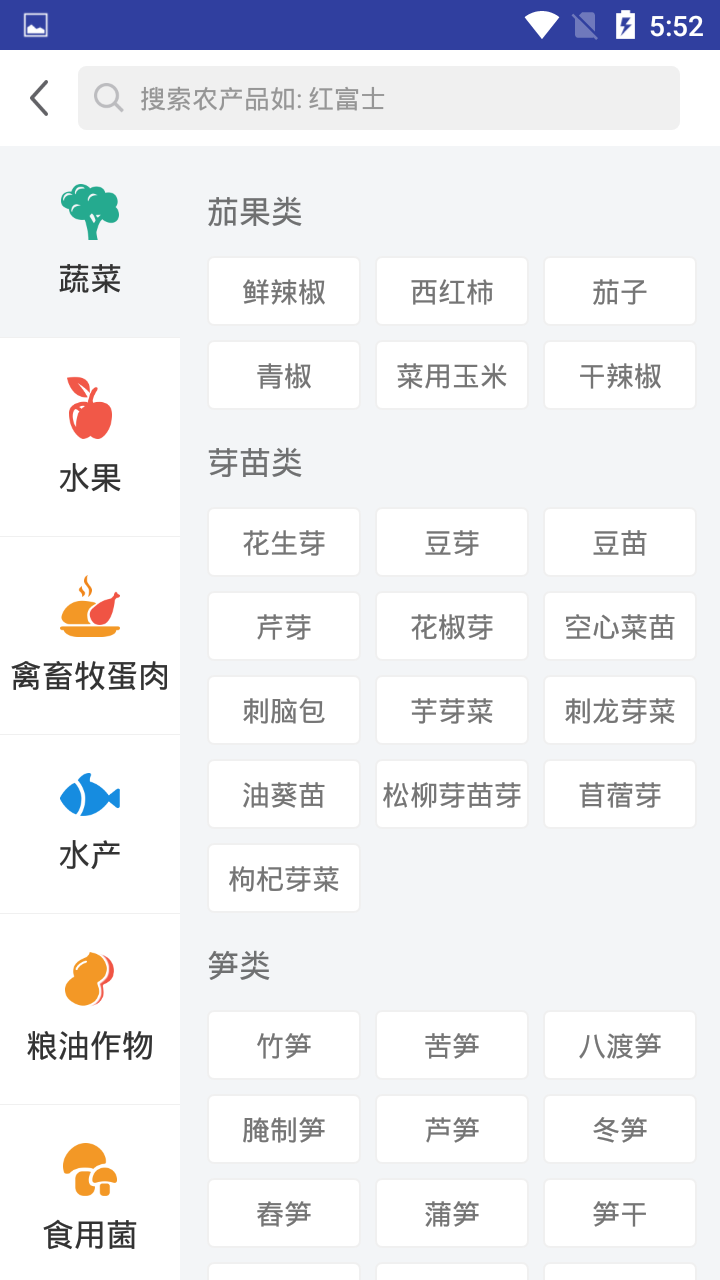
Task: Select the blue fish icon for 水产
Action: pyautogui.click(x=89, y=796)
